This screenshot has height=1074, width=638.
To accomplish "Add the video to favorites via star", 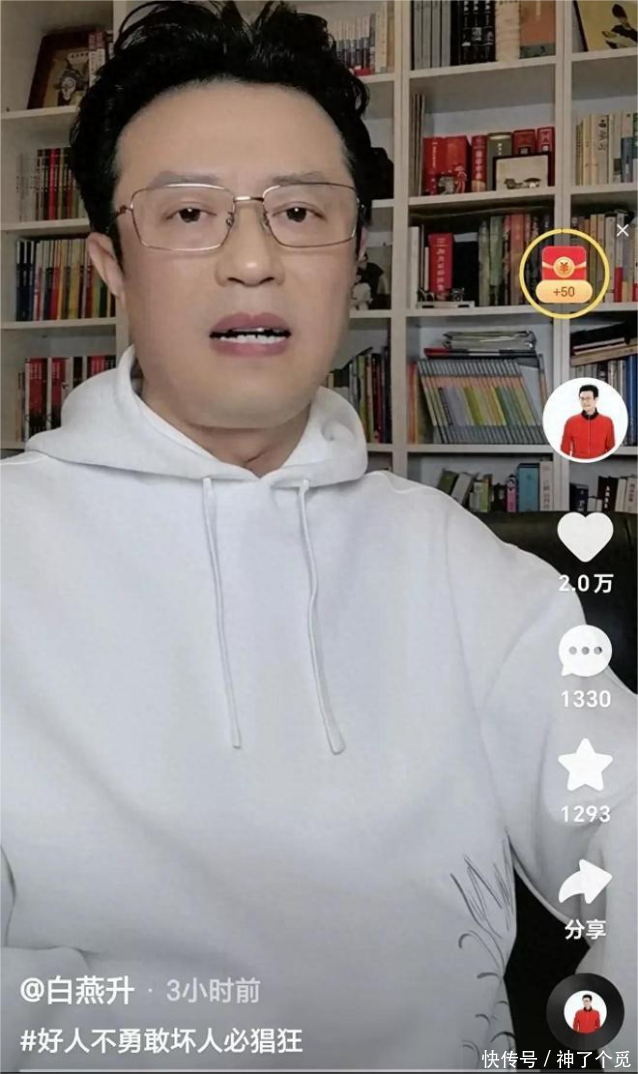I will click(x=585, y=766).
